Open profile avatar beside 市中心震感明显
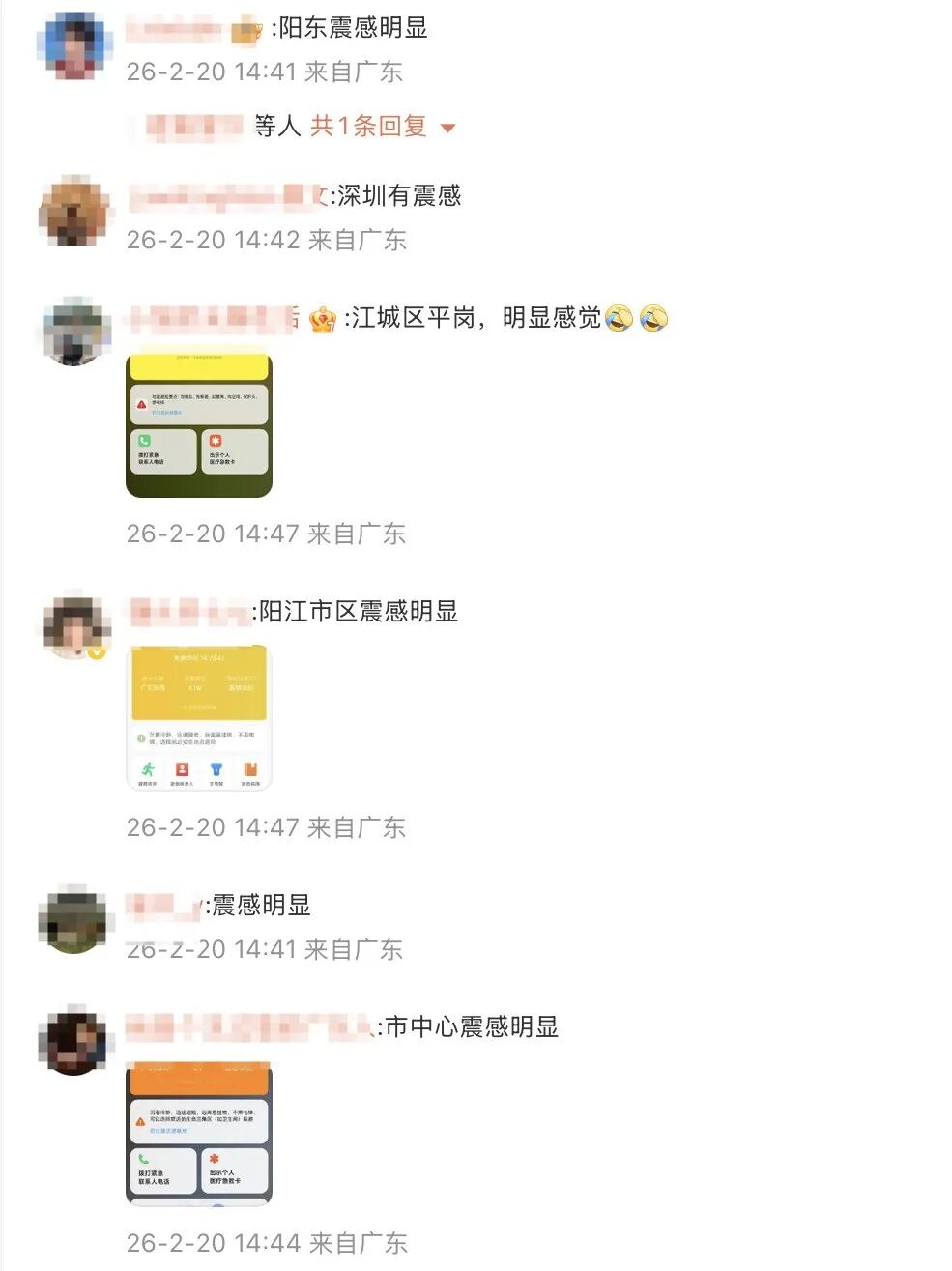Image resolution: width=952 pixels, height=1271 pixels. (x=73, y=1042)
